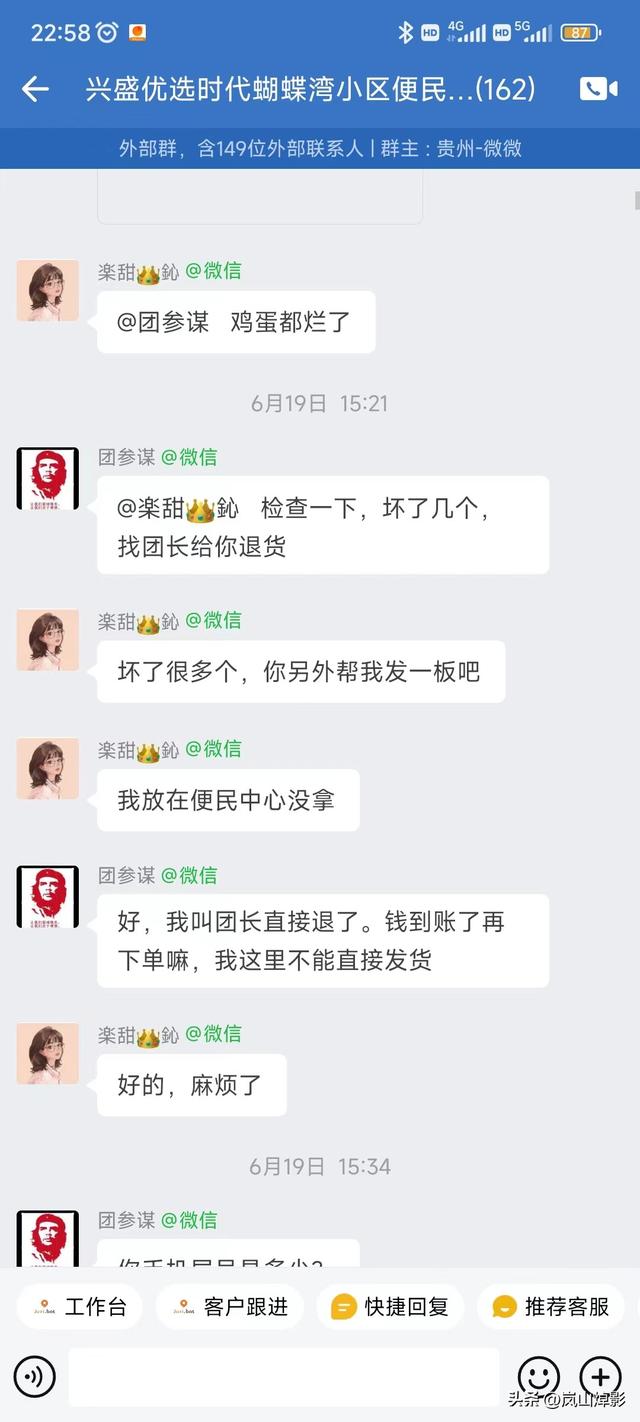Go back using the top arrow
The image size is (640, 1422).
(x=35, y=89)
